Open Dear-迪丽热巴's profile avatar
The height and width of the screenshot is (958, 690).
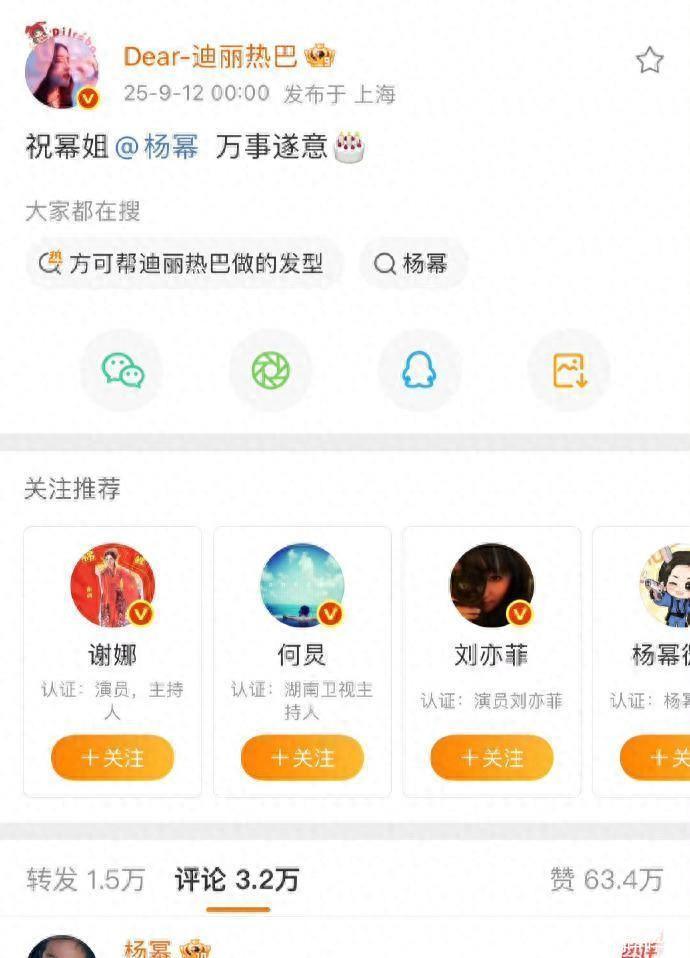[62, 72]
